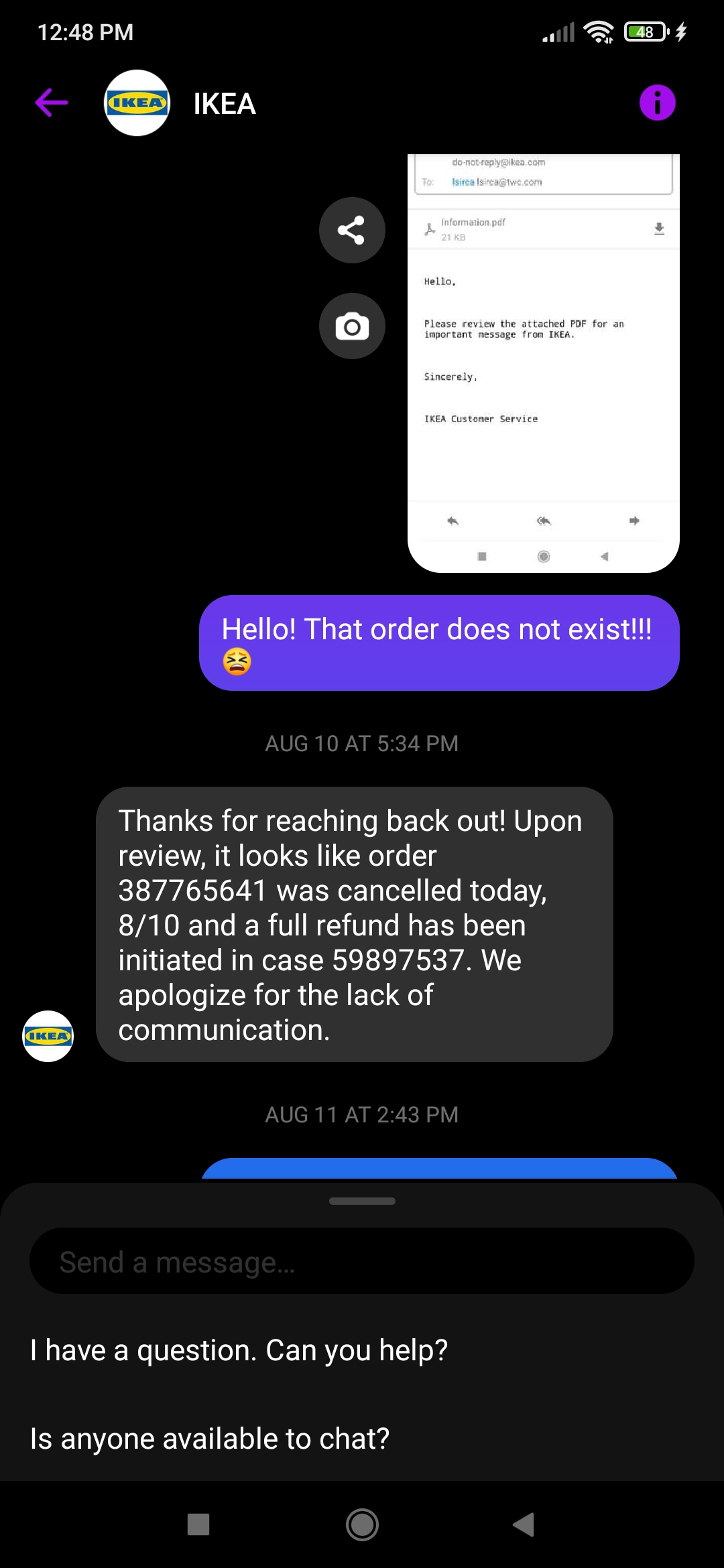Open IKEA profile picture in header
Screen dimensions: 724x1568
coord(137,103)
